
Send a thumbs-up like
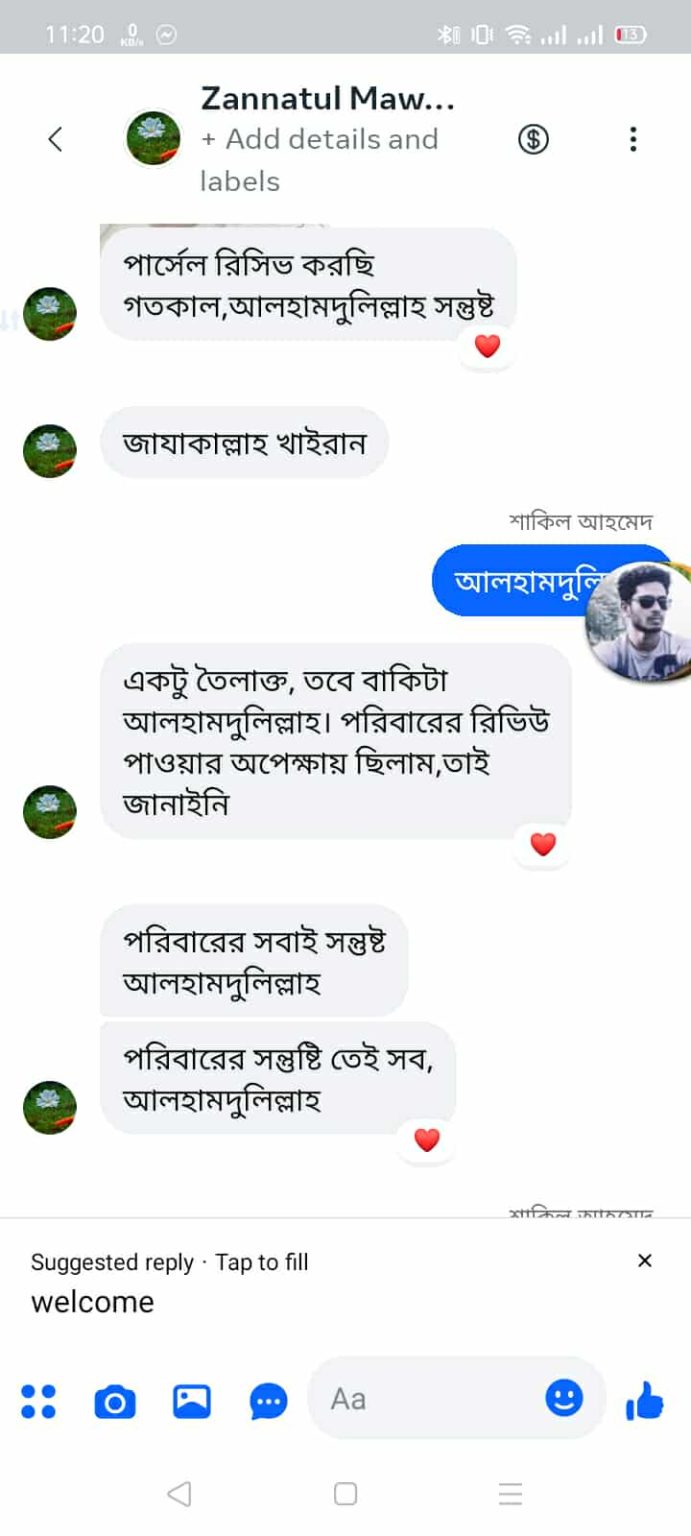pos(645,1401)
